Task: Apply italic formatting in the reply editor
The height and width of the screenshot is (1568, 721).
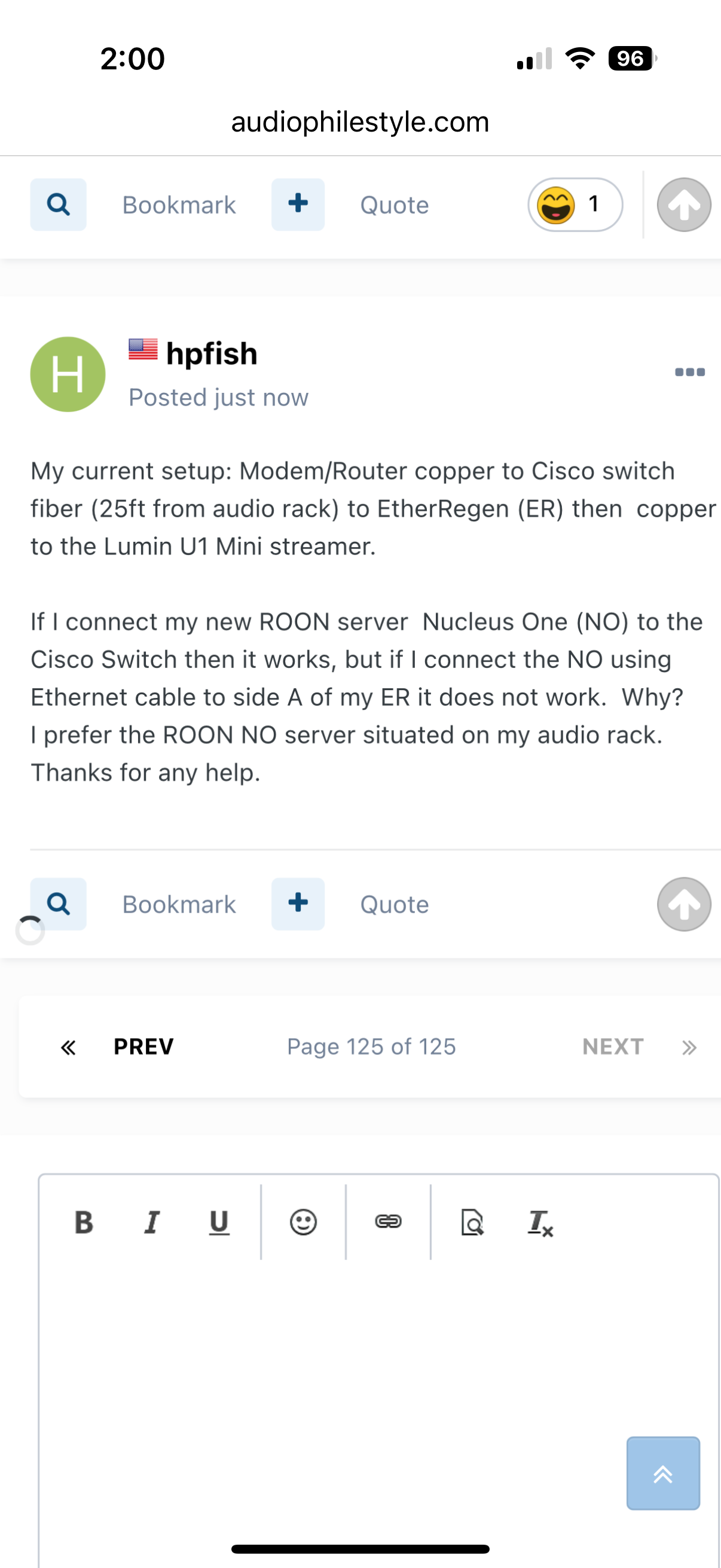Action: tap(151, 1222)
